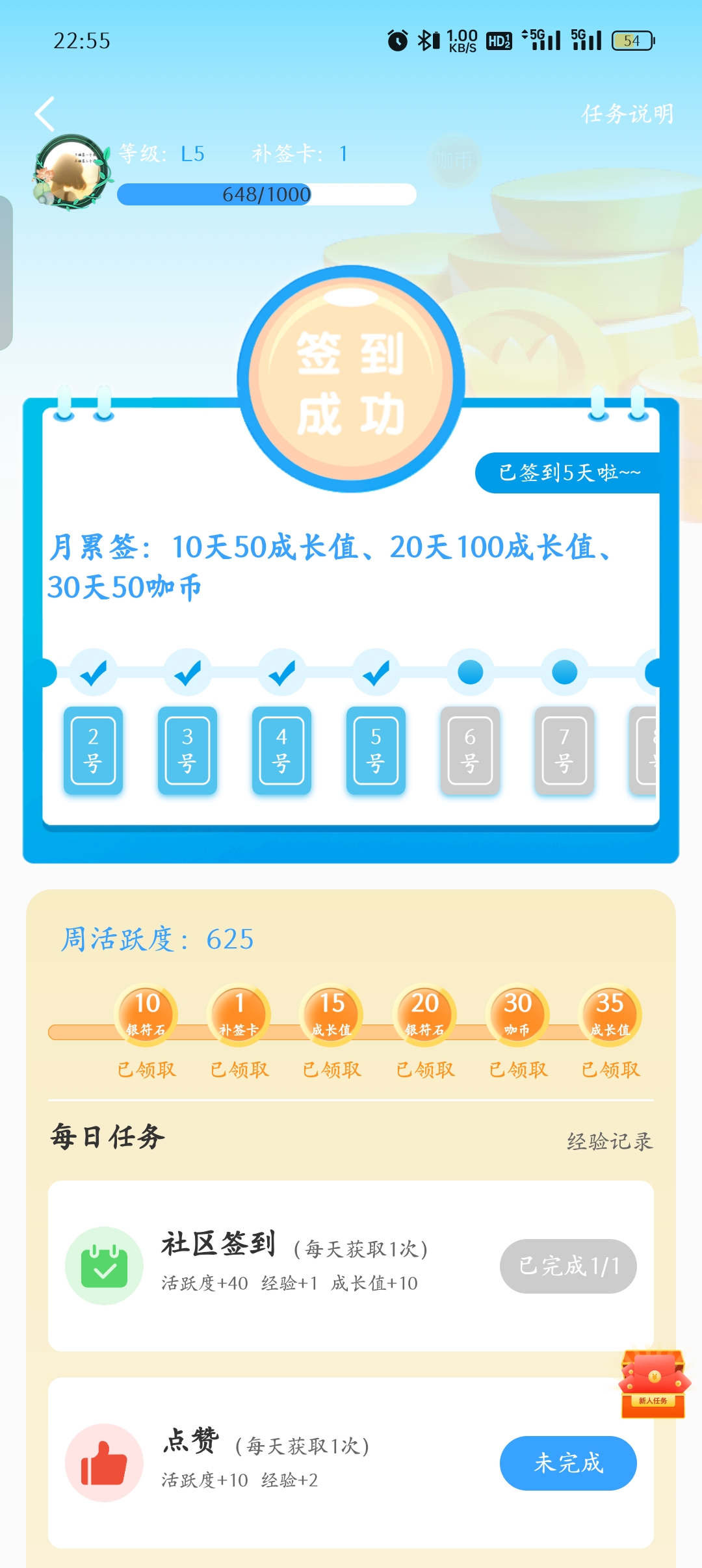The height and width of the screenshot is (1568, 702).
Task: Select the 6号 calendar day tile
Action: click(x=470, y=750)
